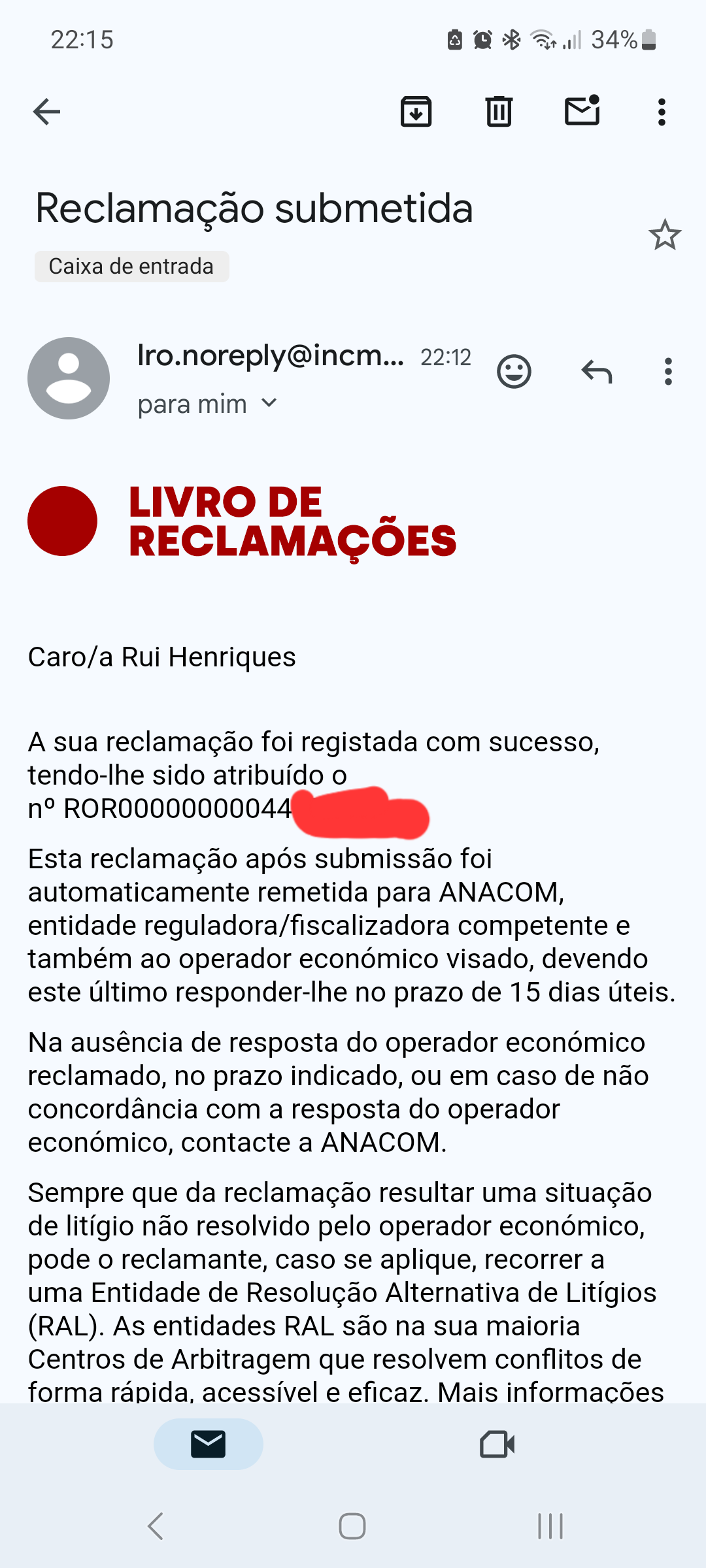
Task: Expand recipient details next to para mim
Action: click(x=269, y=403)
